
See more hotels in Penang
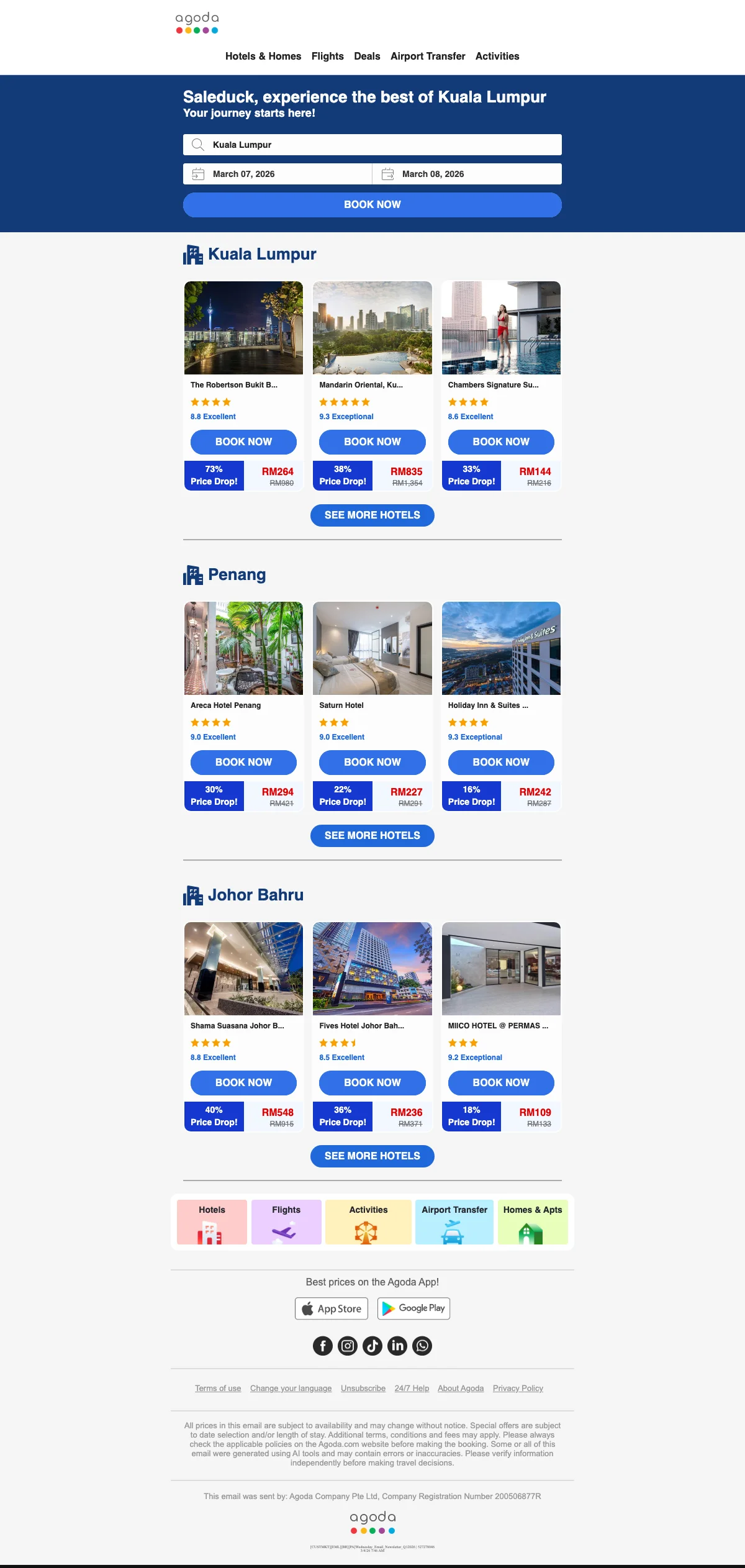(x=372, y=835)
